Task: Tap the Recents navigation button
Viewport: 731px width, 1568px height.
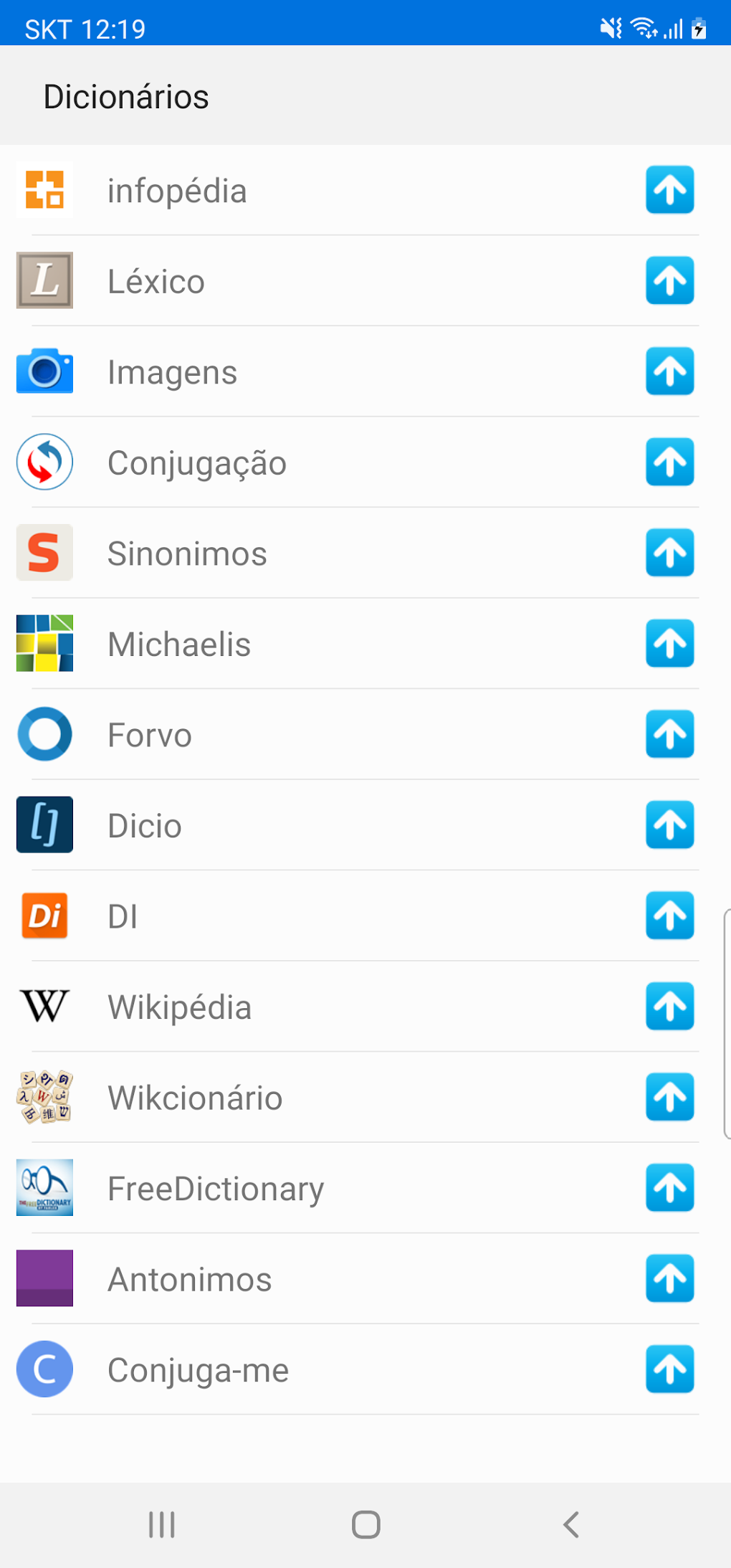Action: (161, 1525)
